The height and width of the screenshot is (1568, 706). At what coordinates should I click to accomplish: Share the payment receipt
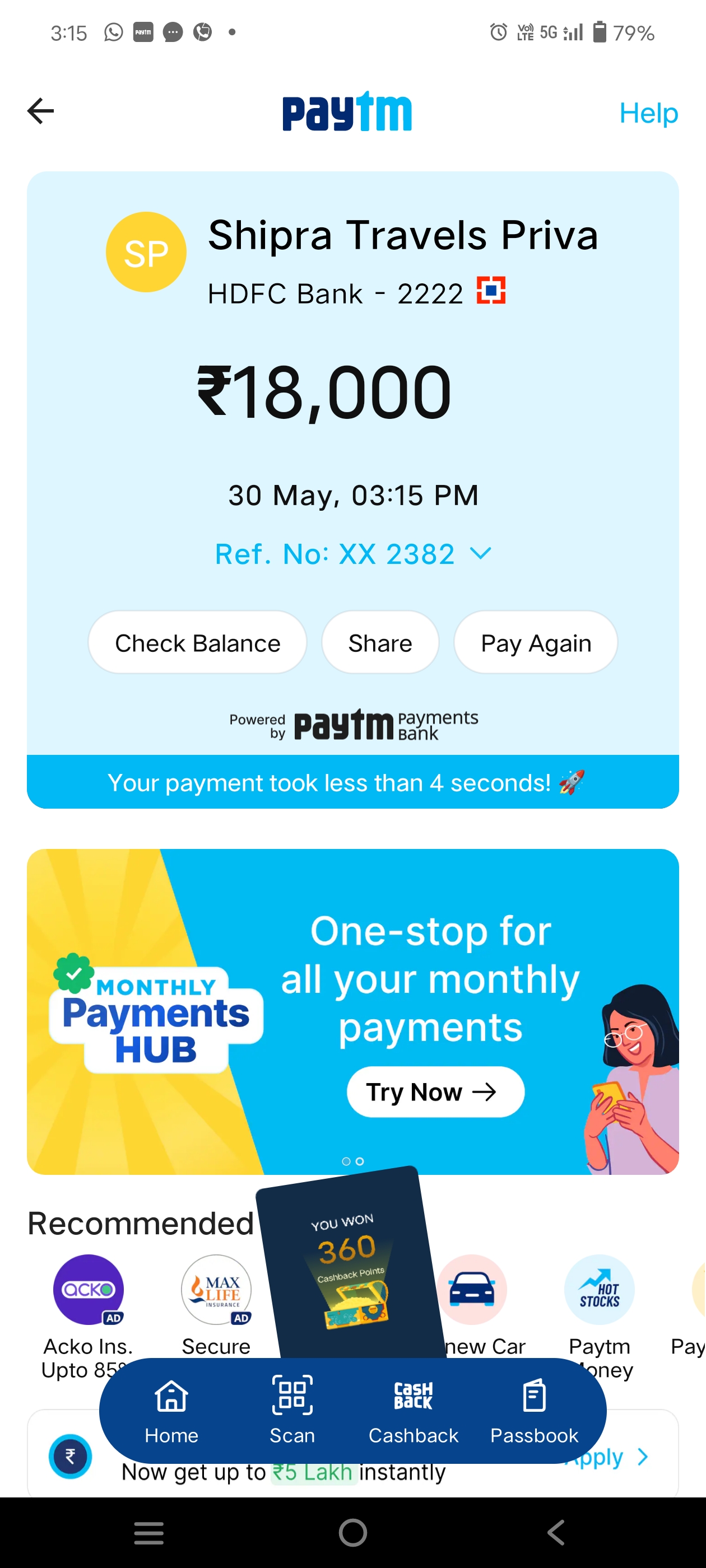(380, 642)
